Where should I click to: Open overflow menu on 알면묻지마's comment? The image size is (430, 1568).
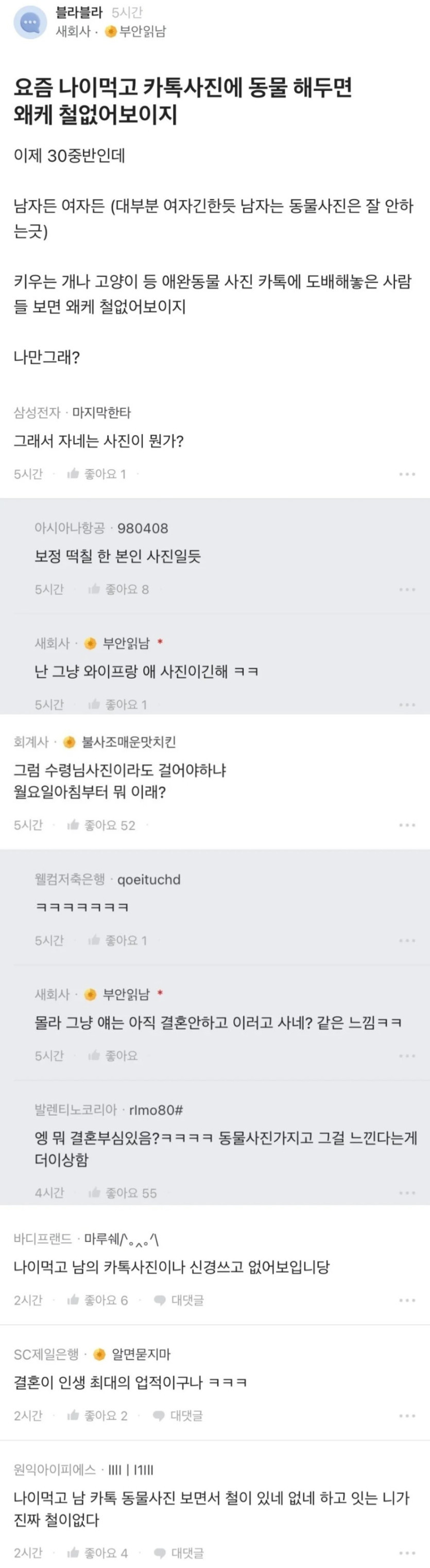[407, 1416]
